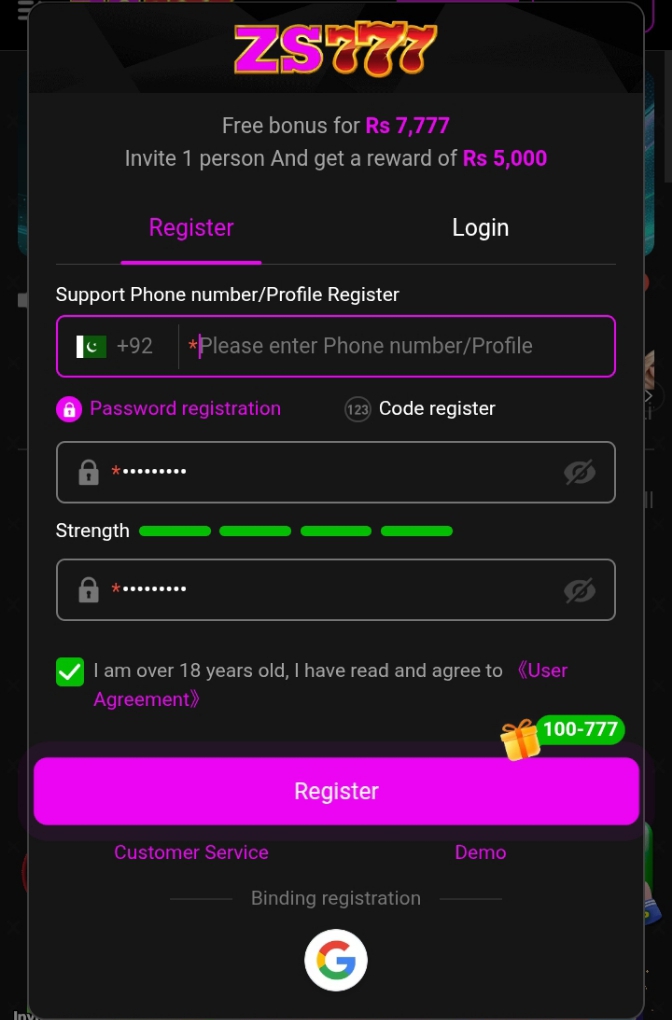
Task: Open the Demo link
Action: [x=480, y=853]
